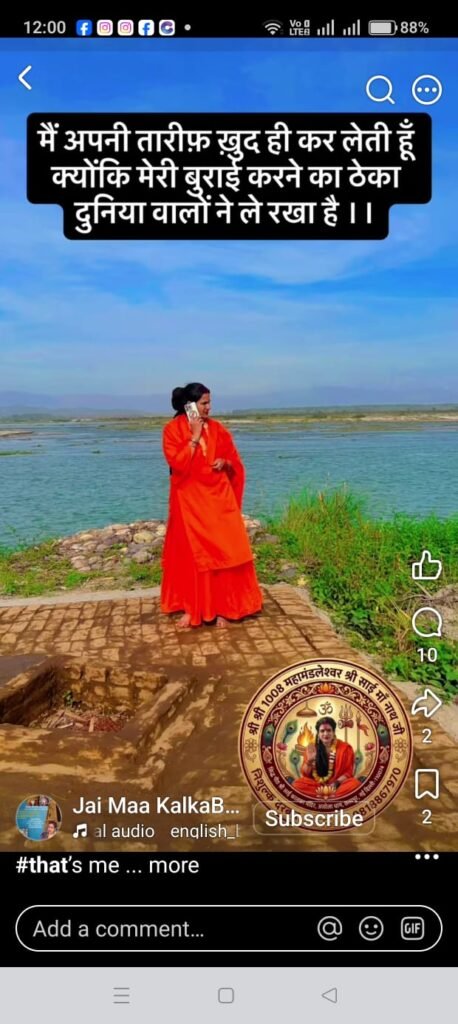Subscribe to Jai Maa KalkaB...

click(314, 819)
